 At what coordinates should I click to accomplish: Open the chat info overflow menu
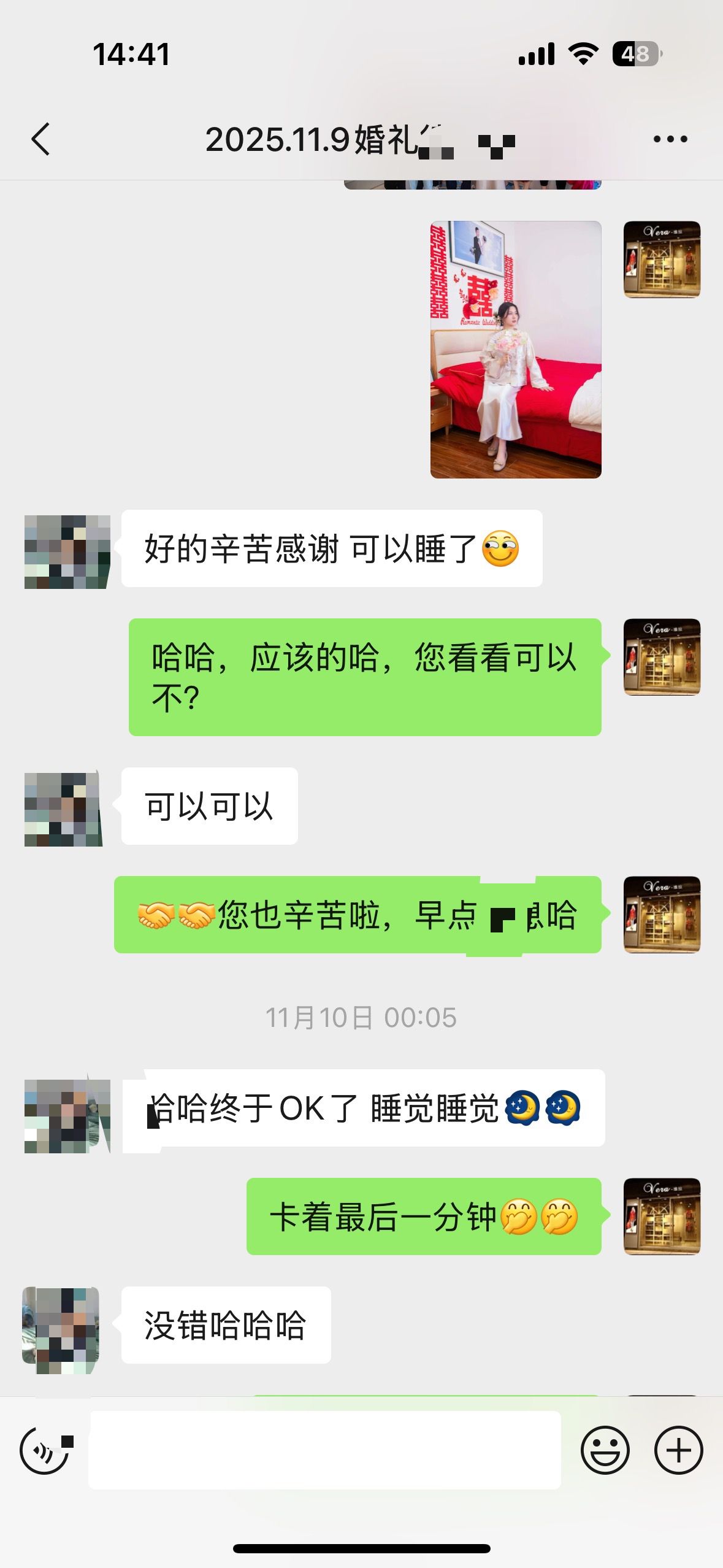click(670, 139)
